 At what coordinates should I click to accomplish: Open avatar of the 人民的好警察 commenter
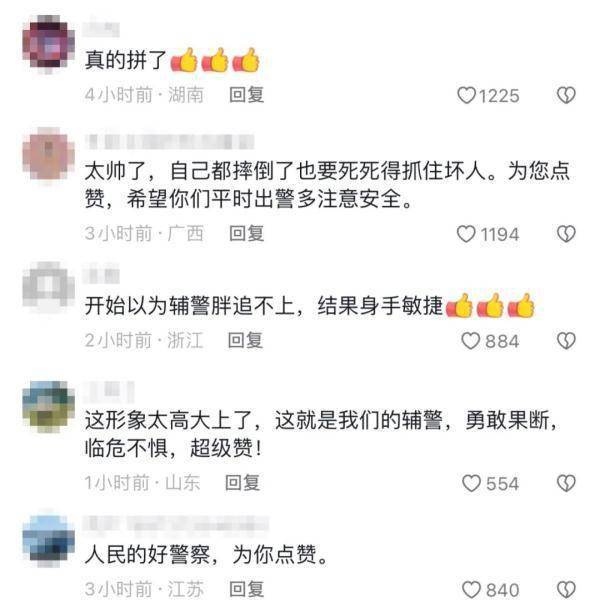coord(47,538)
